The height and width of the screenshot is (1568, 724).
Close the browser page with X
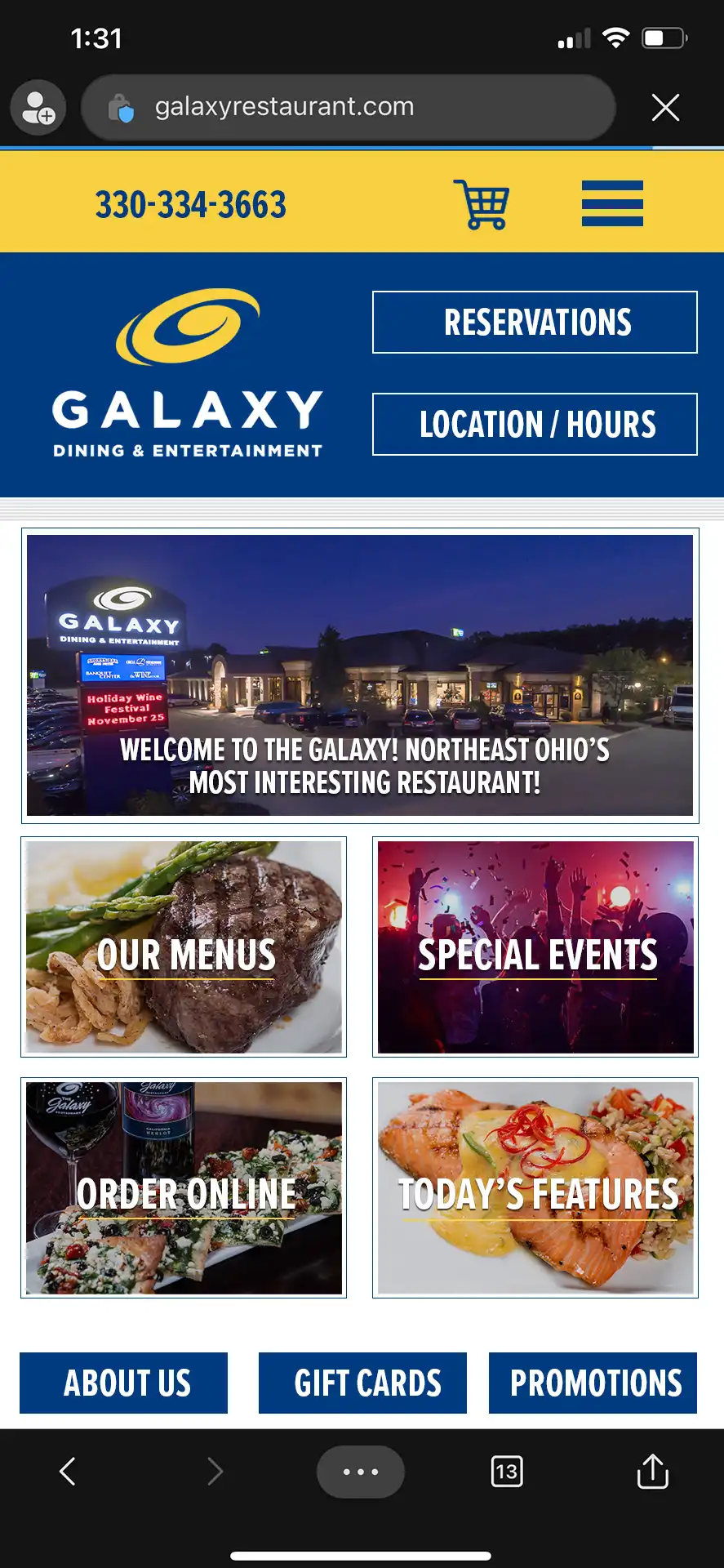pyautogui.click(x=665, y=107)
